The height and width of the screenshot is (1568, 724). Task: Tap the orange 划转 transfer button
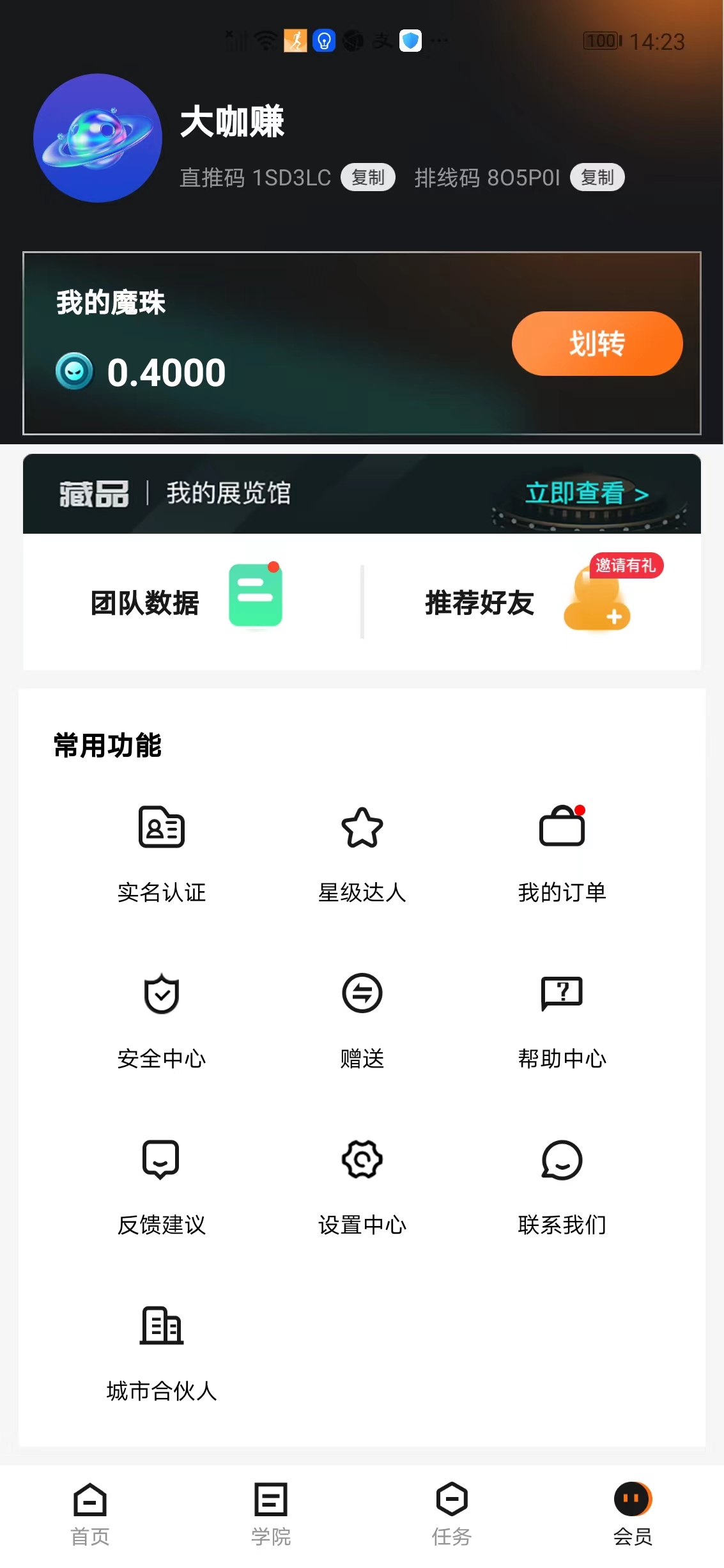(x=596, y=343)
